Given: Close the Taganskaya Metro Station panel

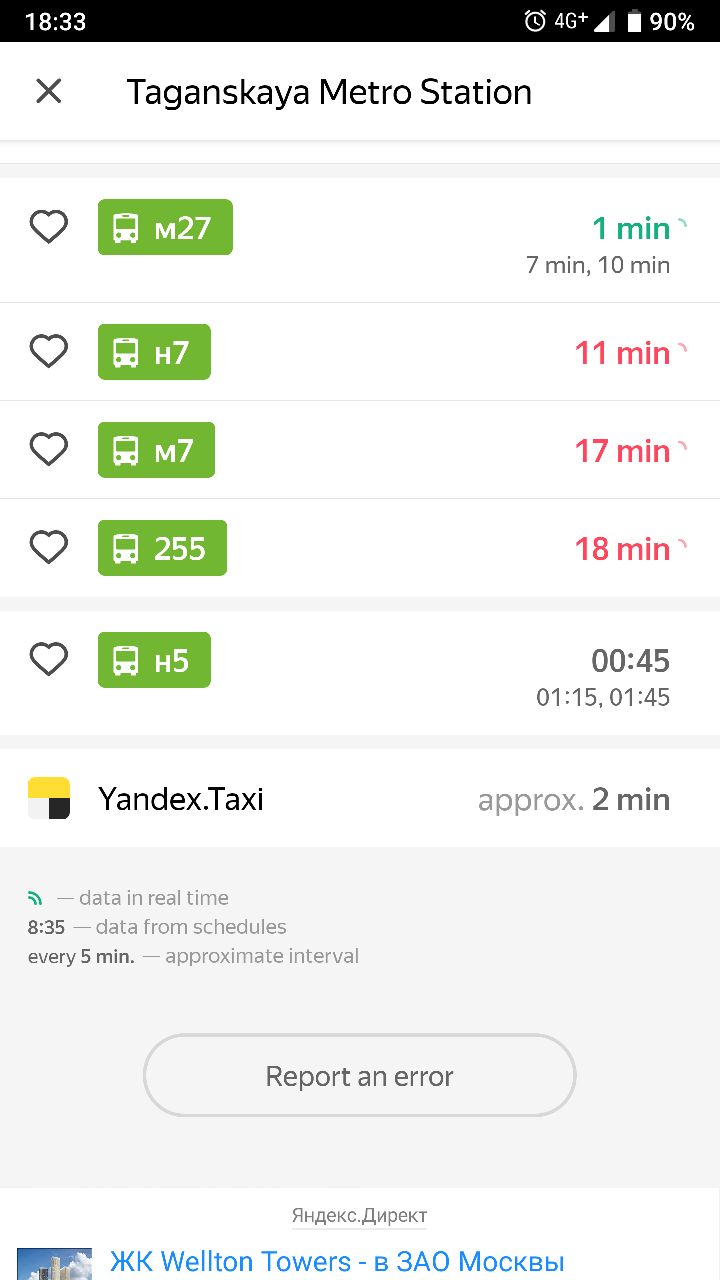Looking at the screenshot, I should click(x=48, y=92).
